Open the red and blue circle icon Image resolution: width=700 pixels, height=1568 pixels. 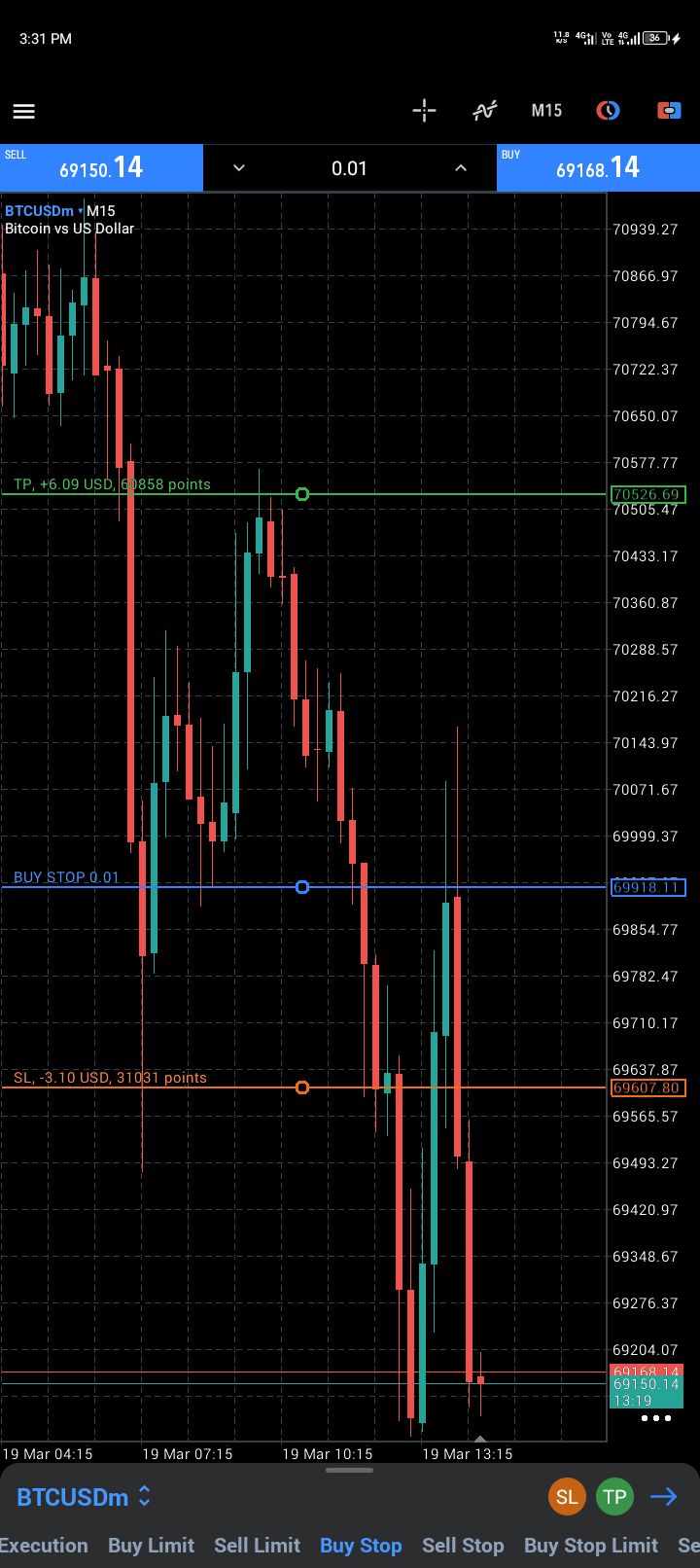(x=608, y=111)
